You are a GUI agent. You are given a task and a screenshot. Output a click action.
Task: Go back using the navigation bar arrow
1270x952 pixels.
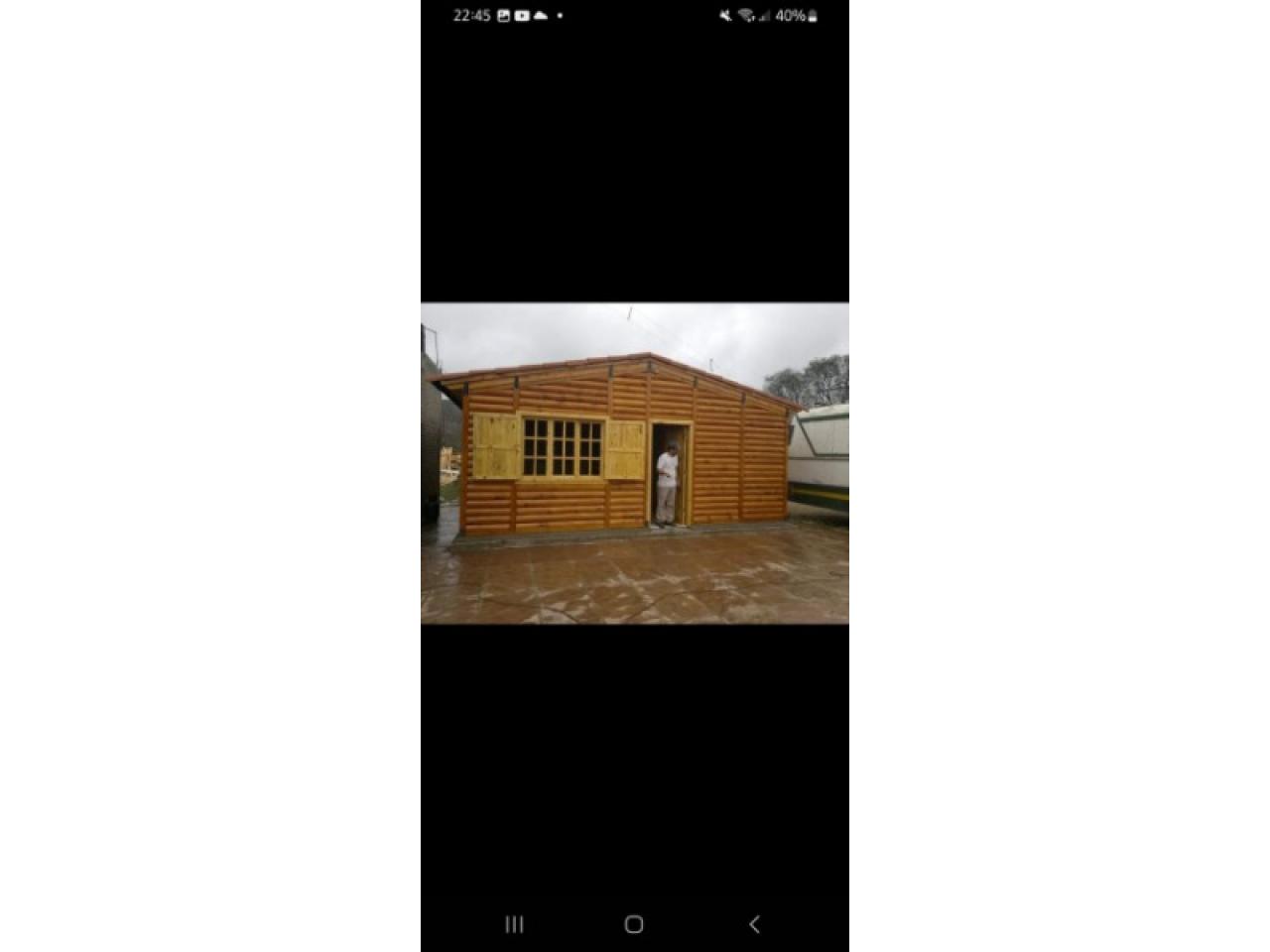pyautogui.click(x=754, y=924)
